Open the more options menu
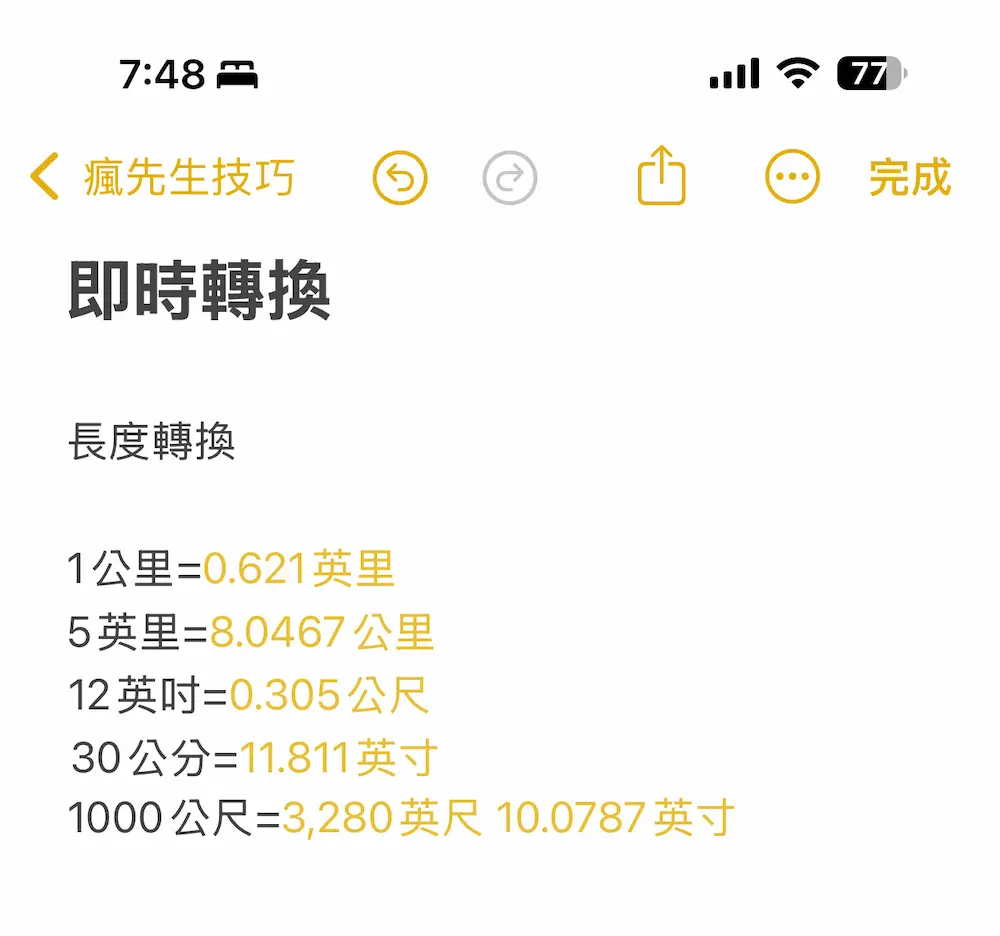 (x=792, y=178)
